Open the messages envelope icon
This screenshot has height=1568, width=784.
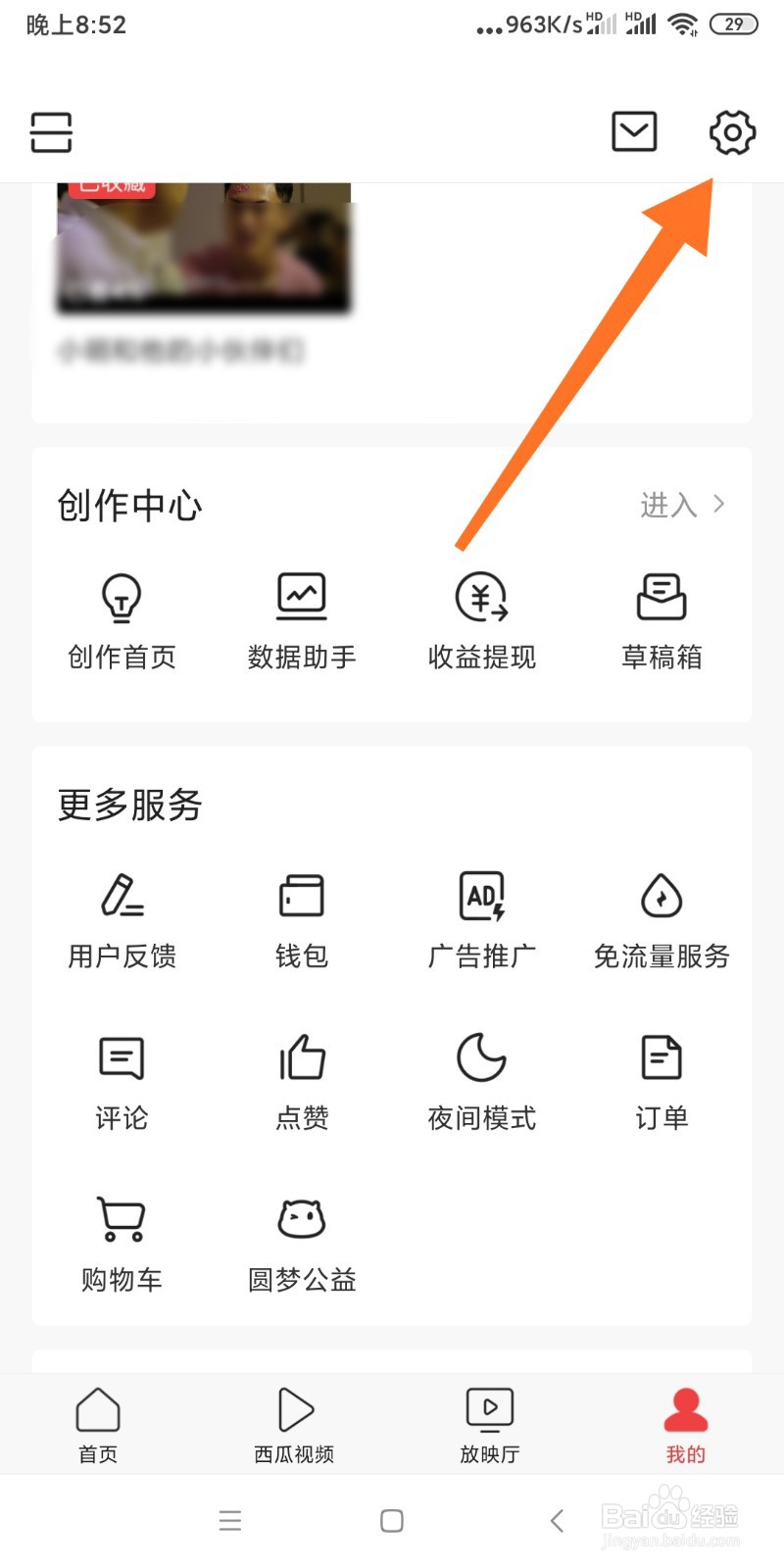coord(633,130)
